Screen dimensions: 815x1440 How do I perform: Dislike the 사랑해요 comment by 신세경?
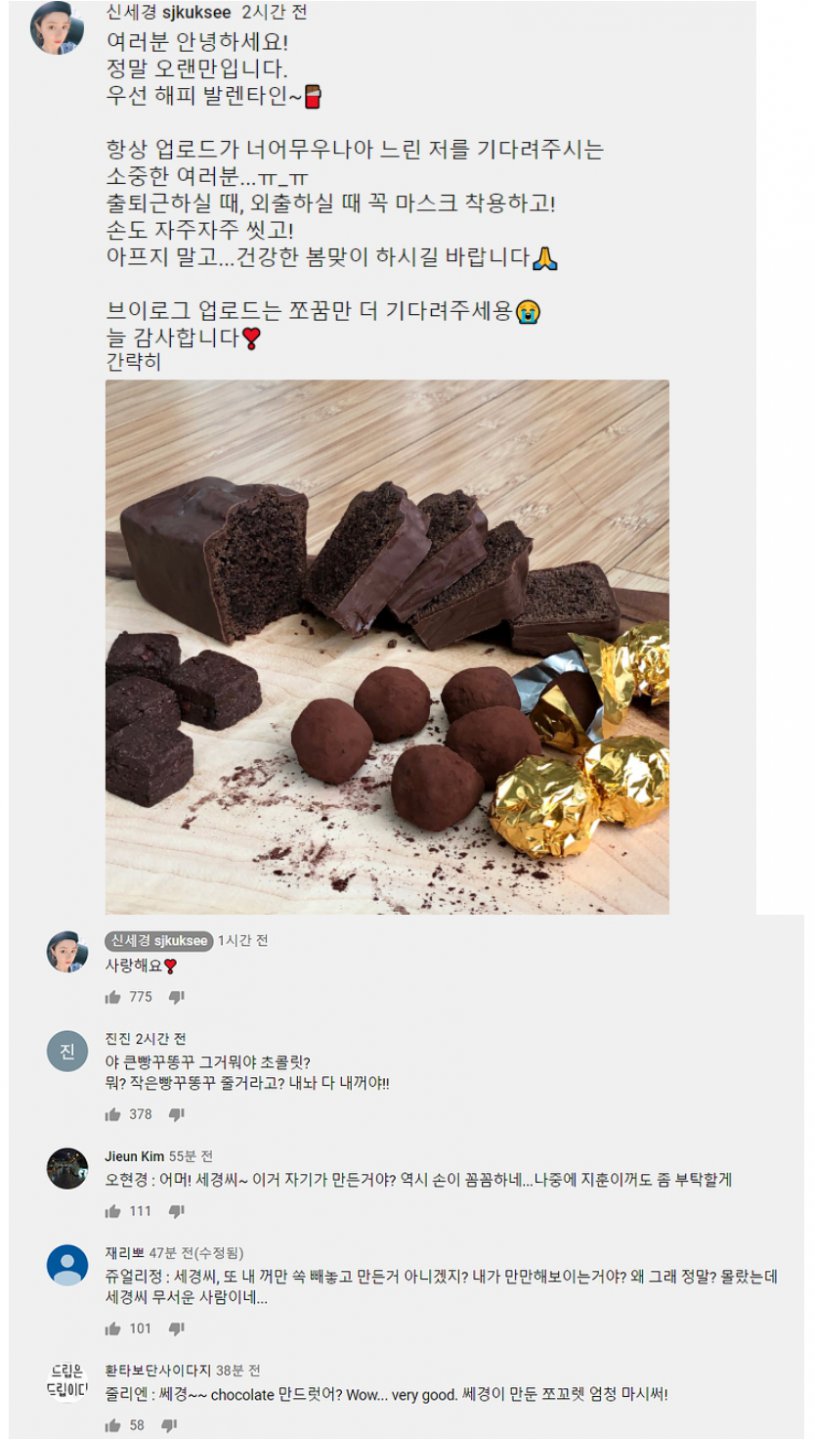[176, 997]
